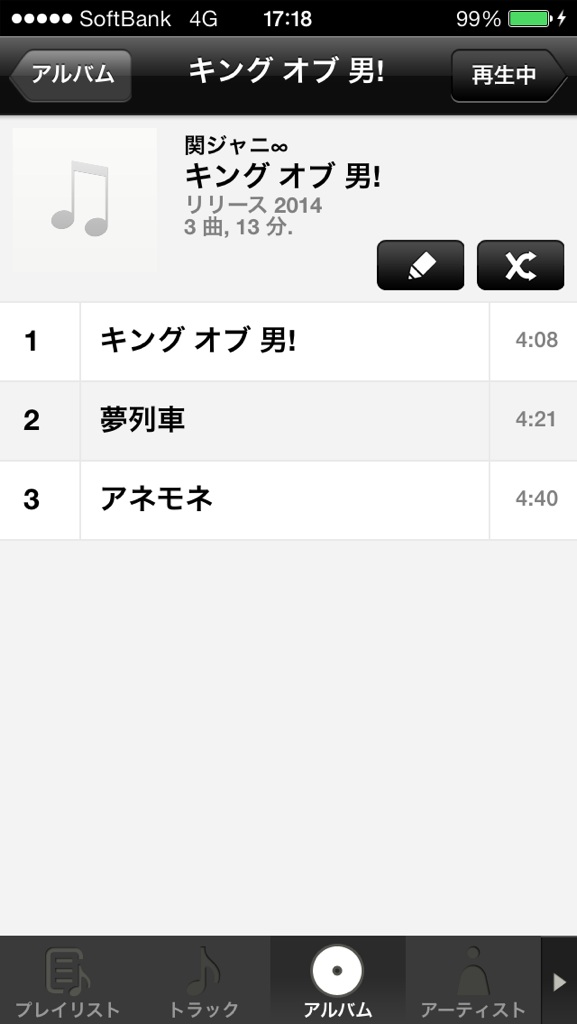The image size is (577, 1024).
Task: Tap the pencil edit button
Action: point(420,265)
